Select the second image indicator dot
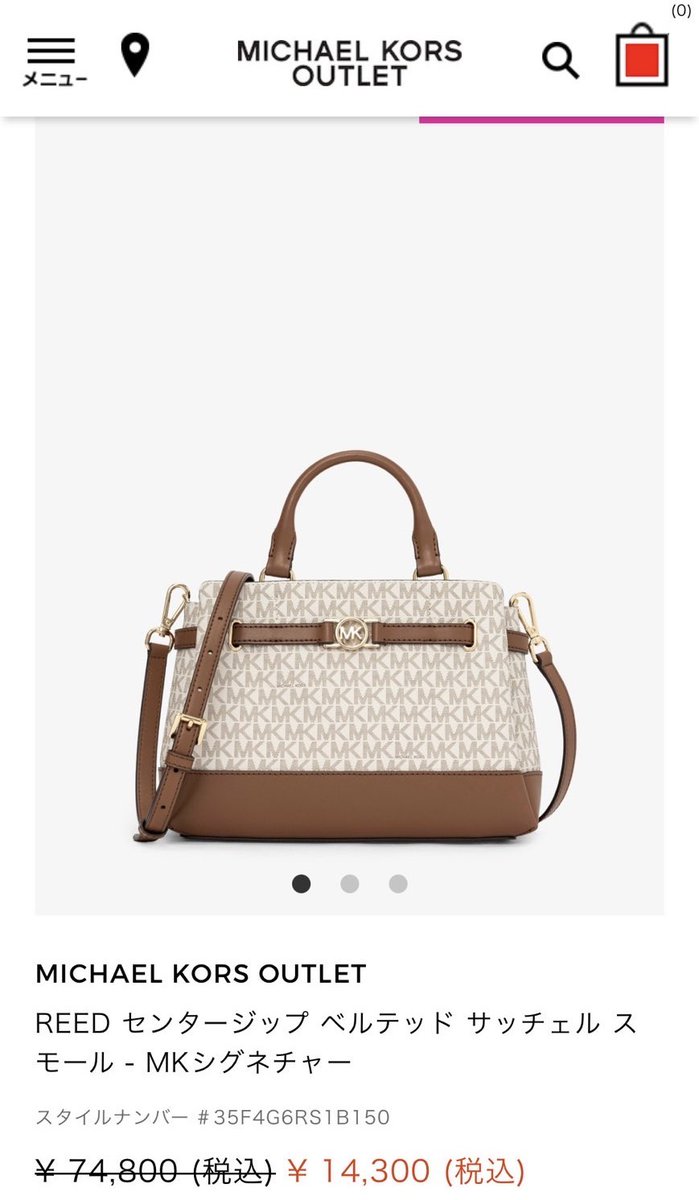The width and height of the screenshot is (699, 1200). pyautogui.click(x=349, y=883)
